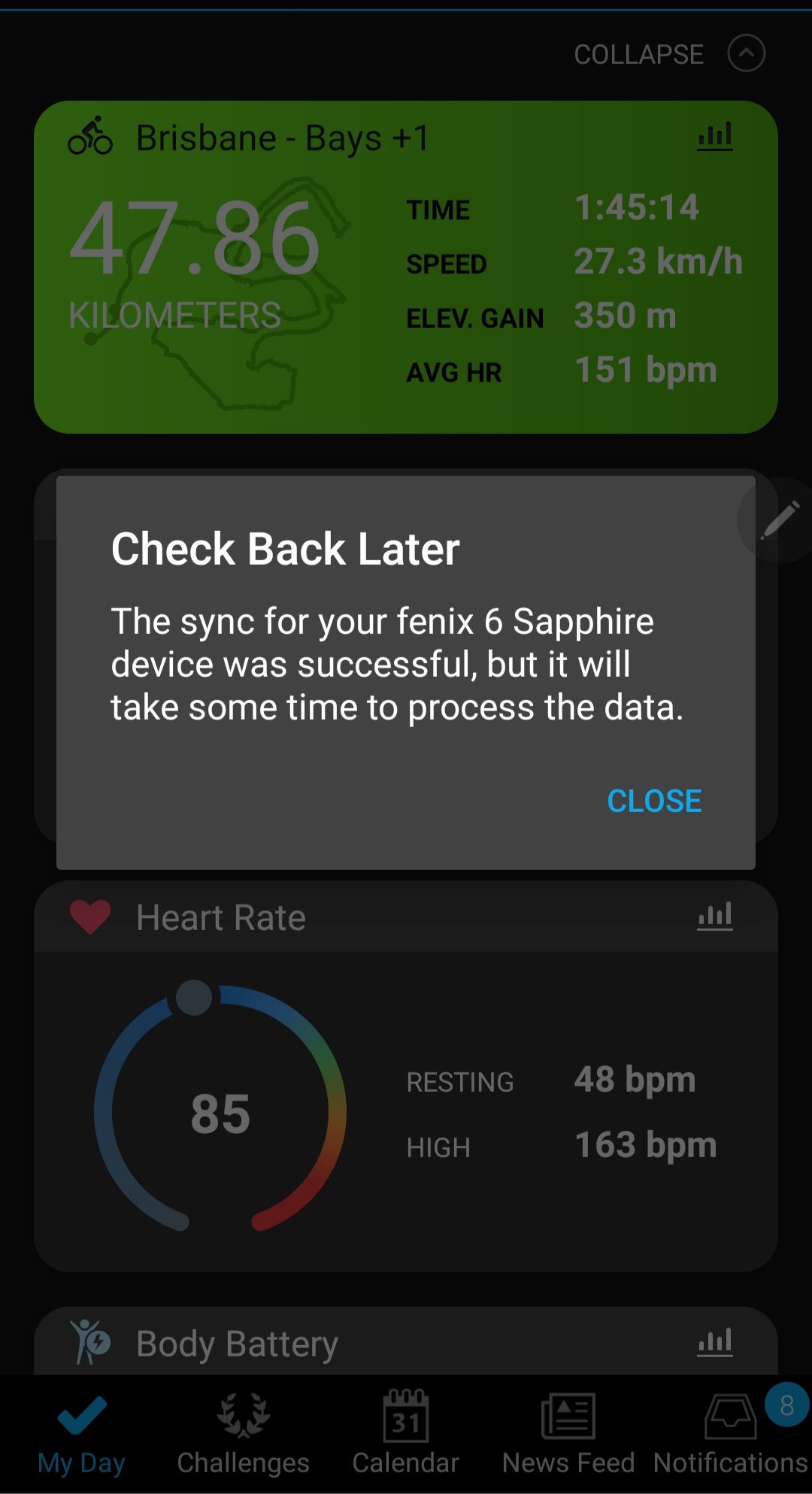Open the Body Battery chart icon
Viewport: 812px width, 1494px height.
point(714,1343)
